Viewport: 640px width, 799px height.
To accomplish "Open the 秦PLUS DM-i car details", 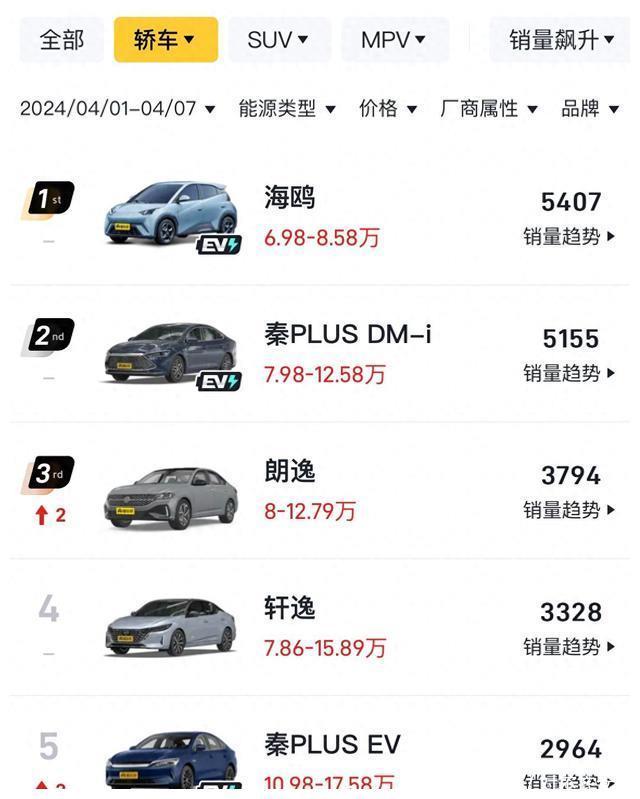I will (x=348, y=334).
